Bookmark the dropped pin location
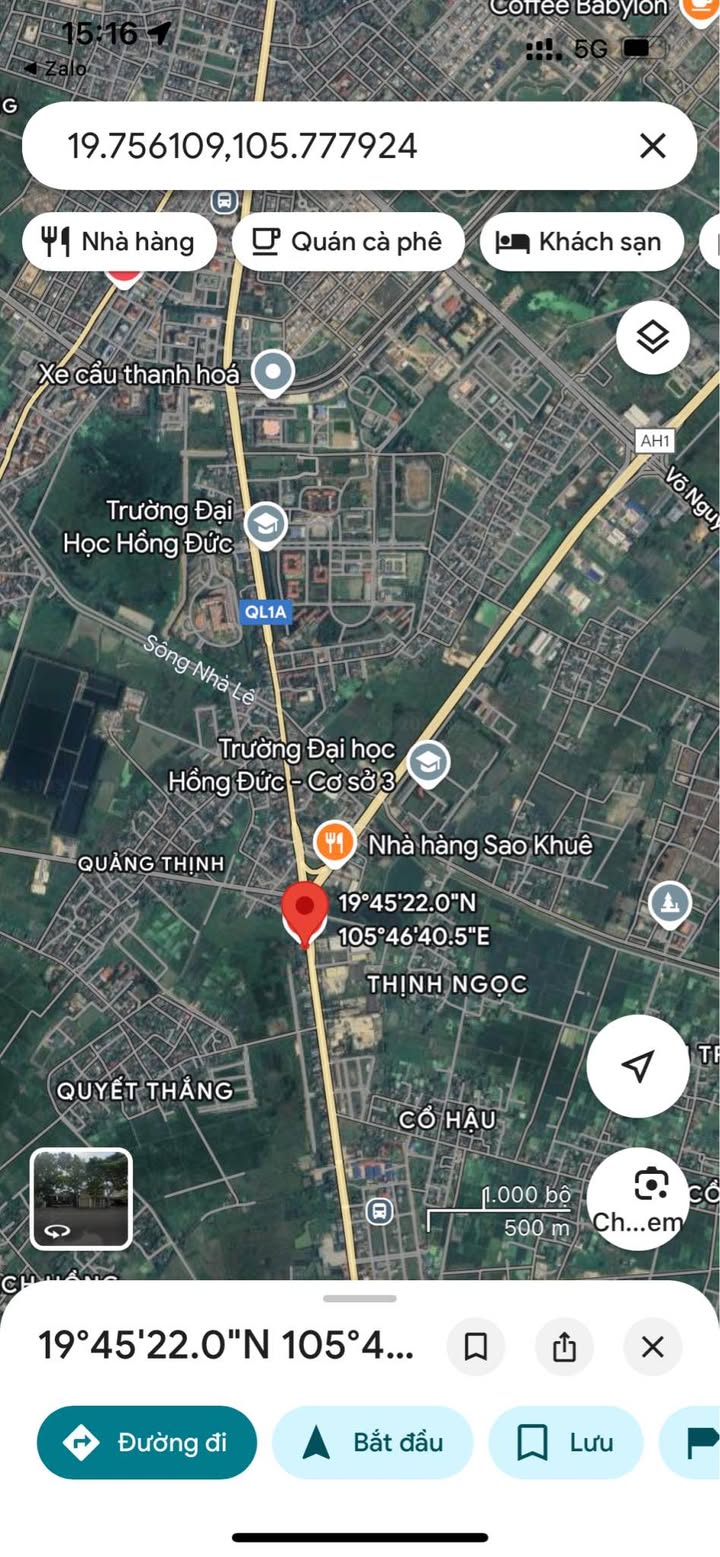The image size is (720, 1557). pyautogui.click(x=476, y=1346)
